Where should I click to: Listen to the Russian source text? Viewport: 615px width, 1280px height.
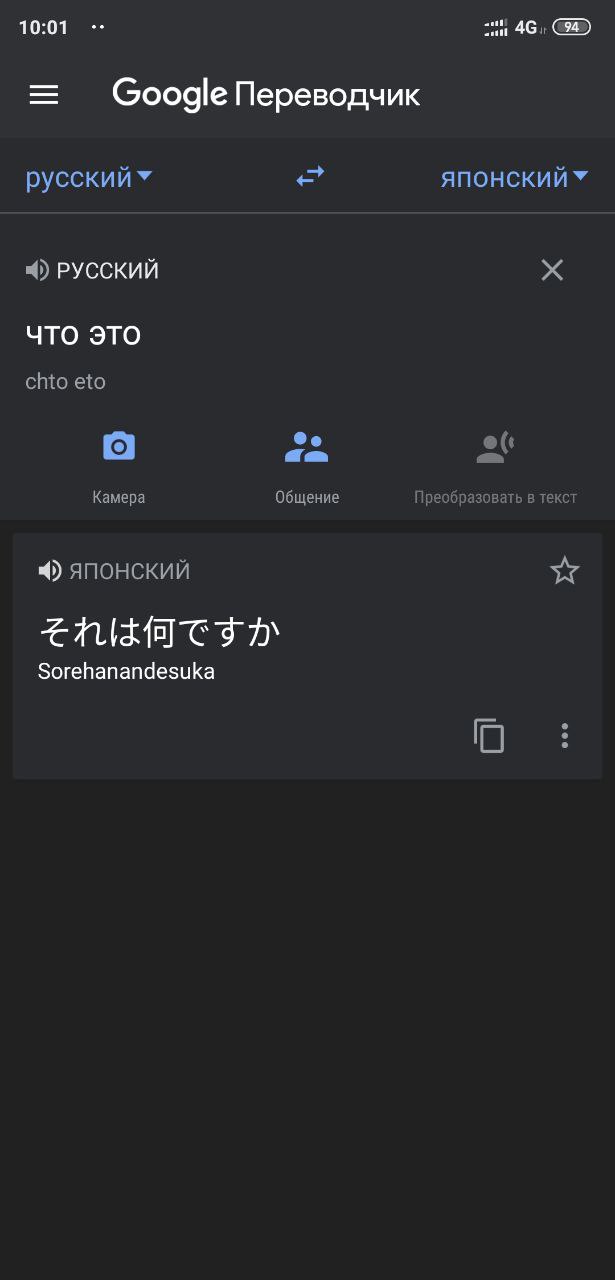click(x=37, y=270)
